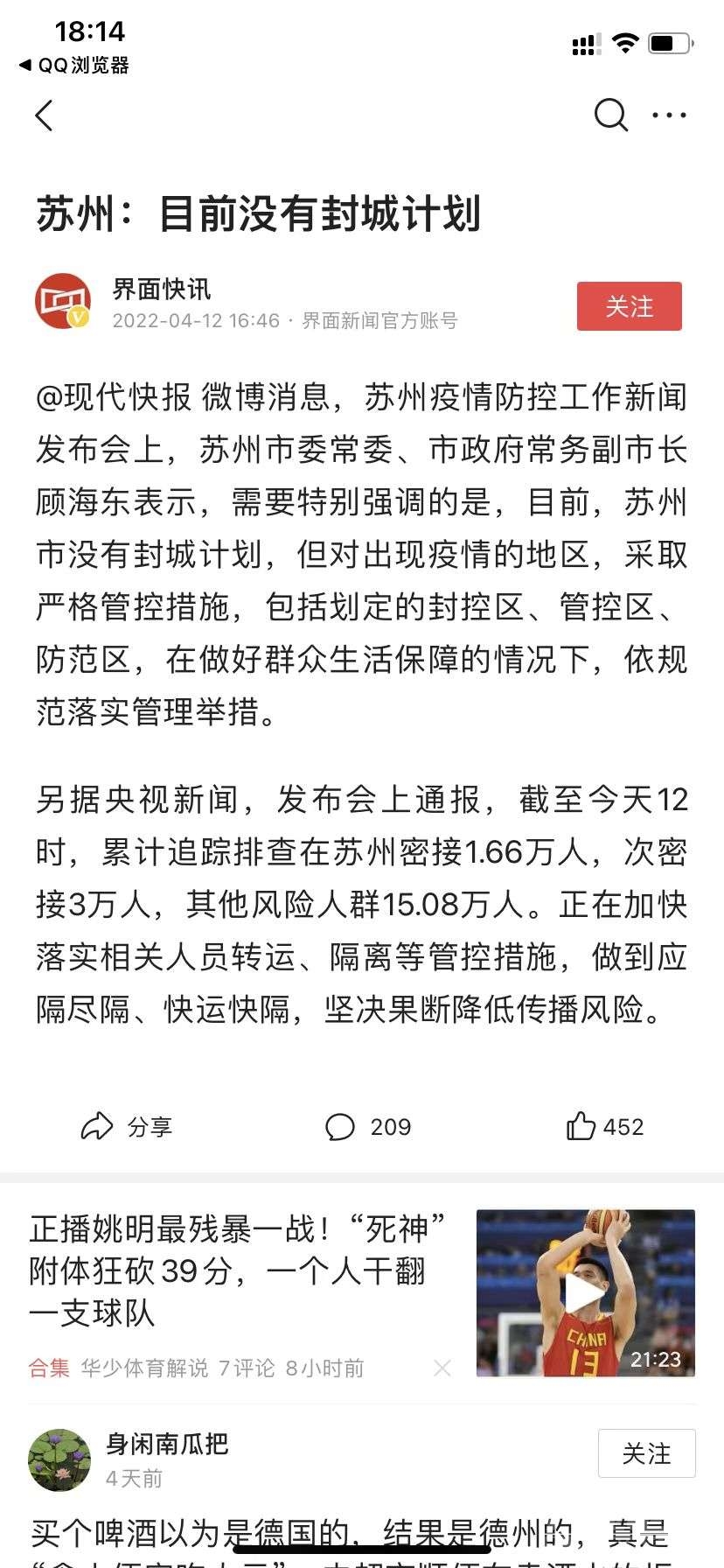Open the three-dot overflow menu
724x1568 pixels.
pyautogui.click(x=670, y=115)
